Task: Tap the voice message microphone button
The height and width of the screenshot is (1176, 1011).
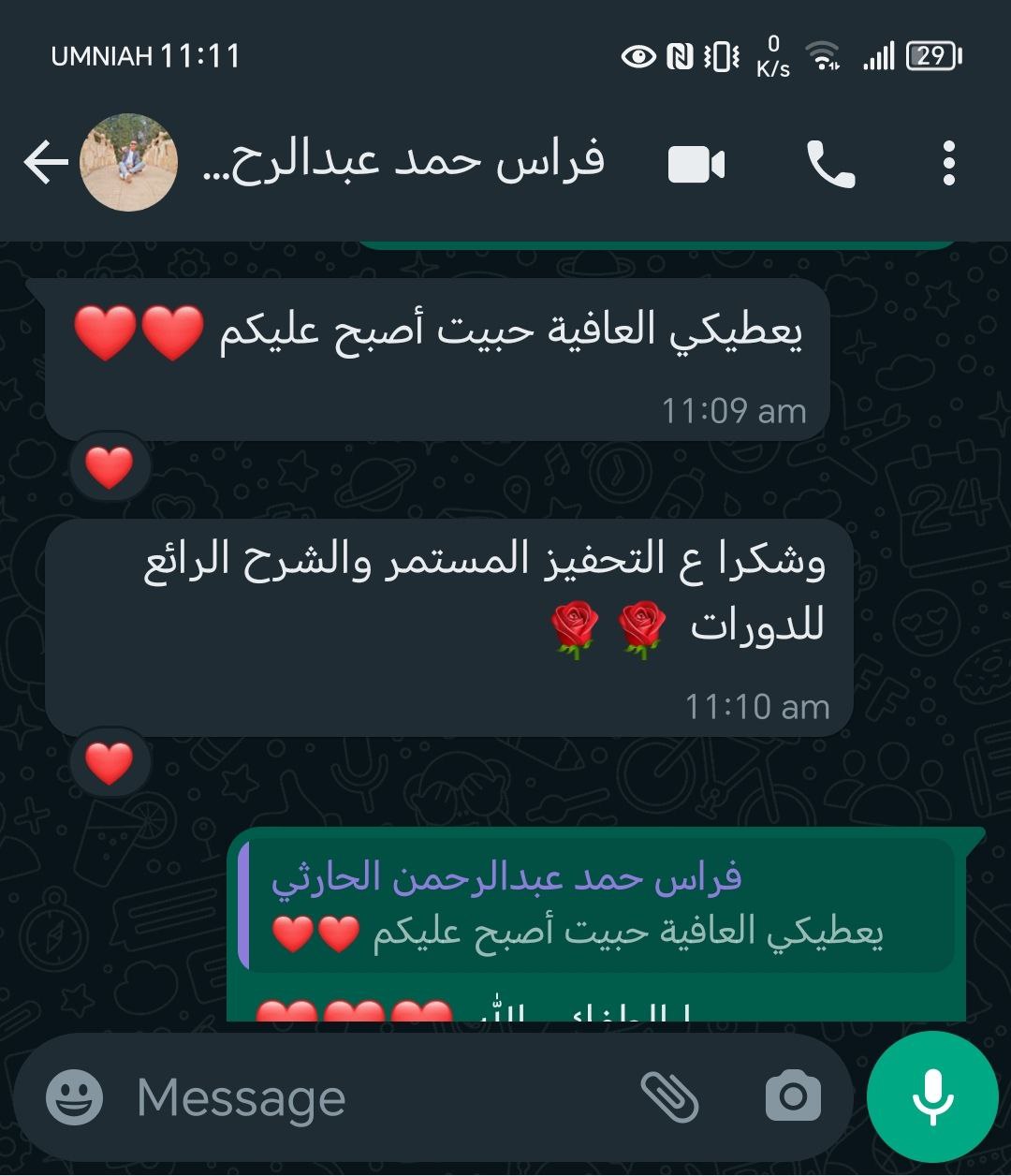Action: 931,1096
